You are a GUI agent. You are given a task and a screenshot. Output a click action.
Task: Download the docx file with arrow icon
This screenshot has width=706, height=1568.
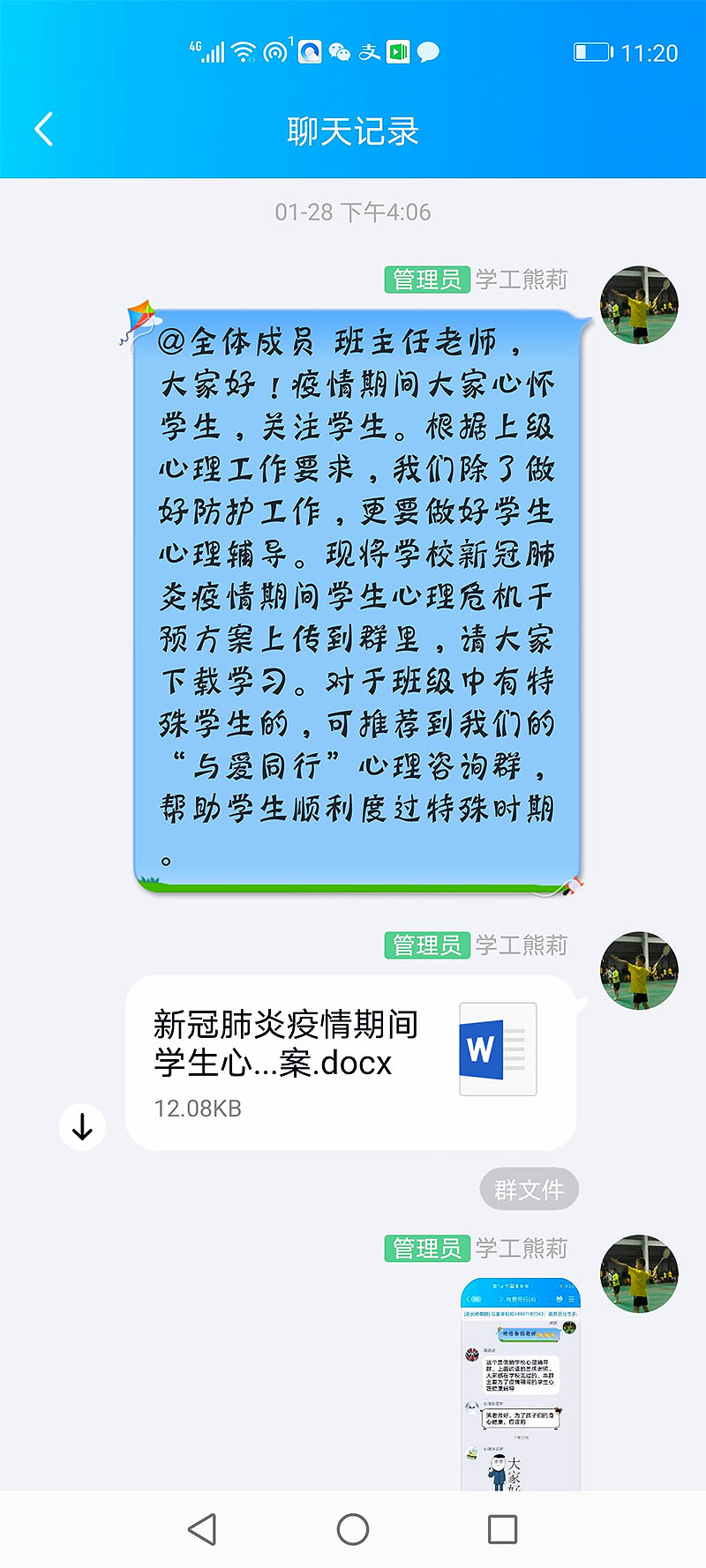tap(82, 1126)
